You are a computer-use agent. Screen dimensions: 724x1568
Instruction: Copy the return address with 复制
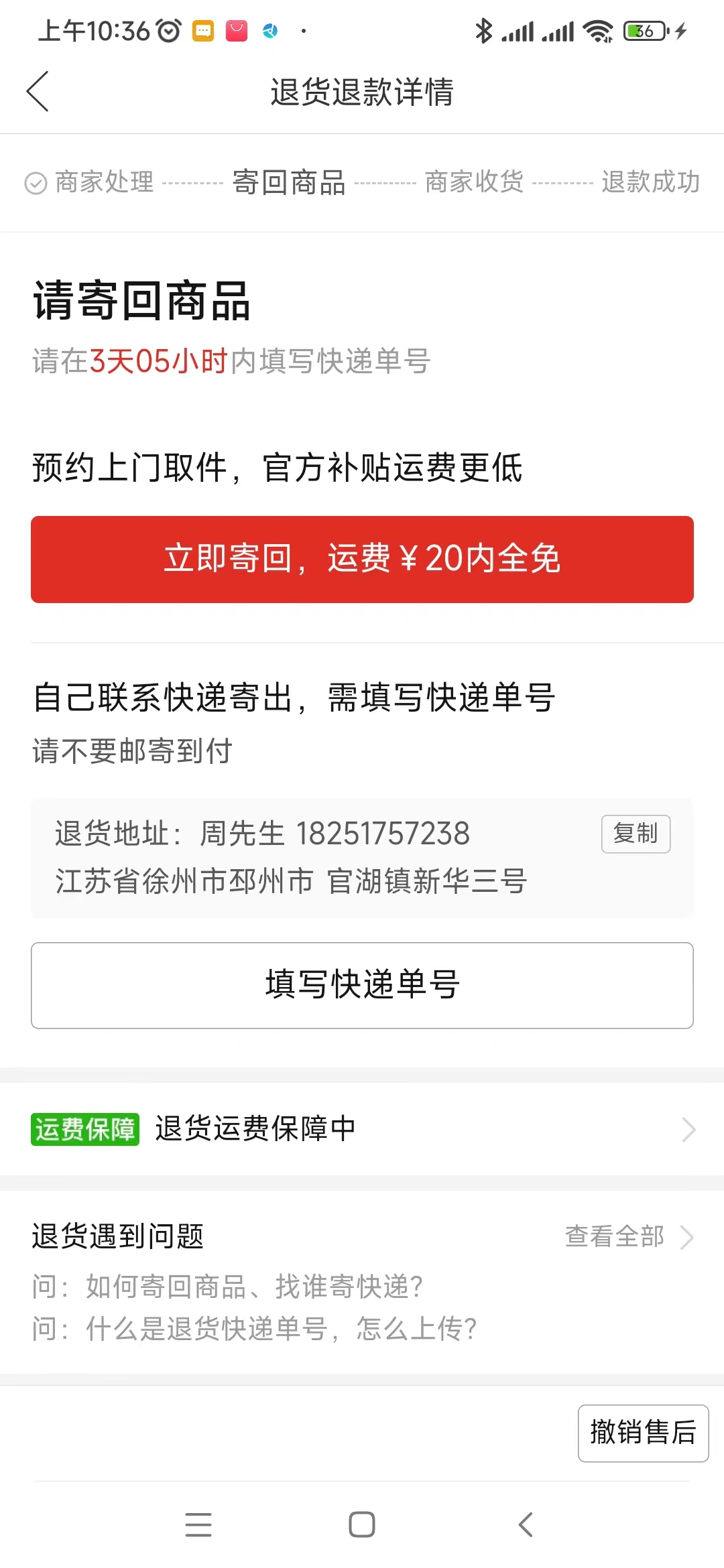[x=636, y=834]
